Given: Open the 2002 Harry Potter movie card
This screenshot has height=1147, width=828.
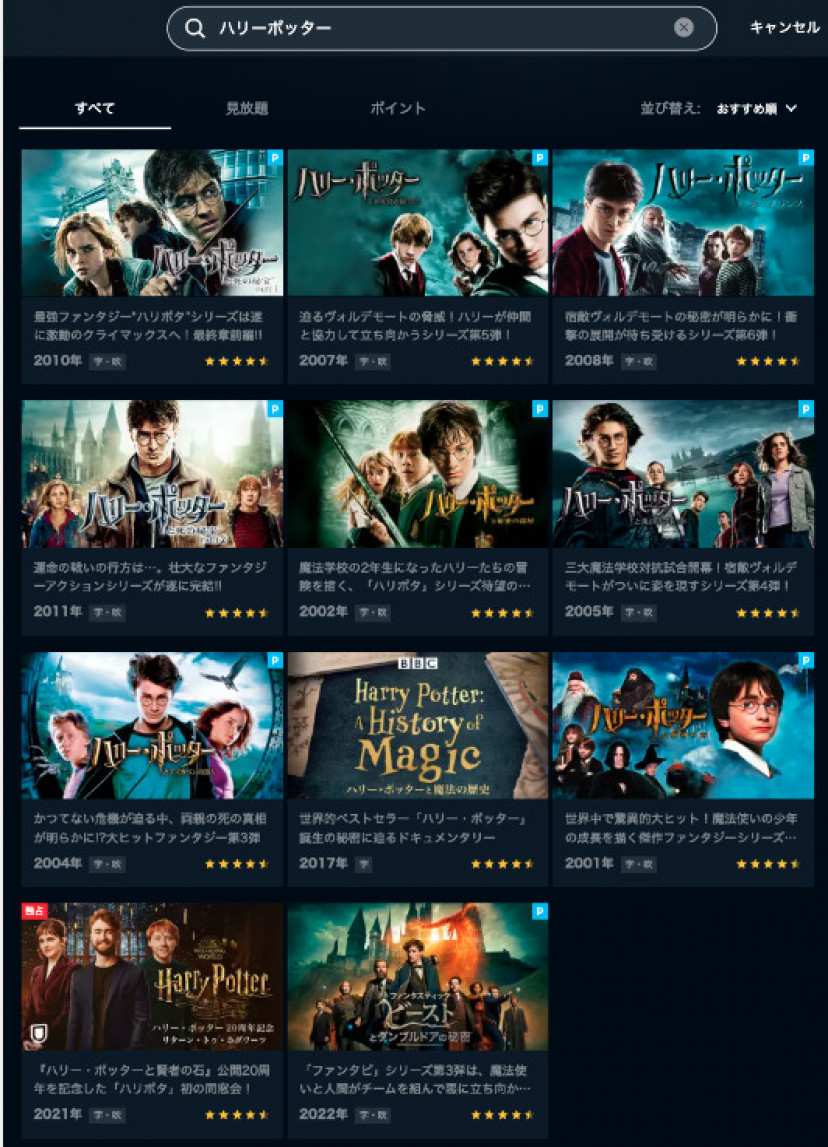Looking at the screenshot, I should (417, 474).
